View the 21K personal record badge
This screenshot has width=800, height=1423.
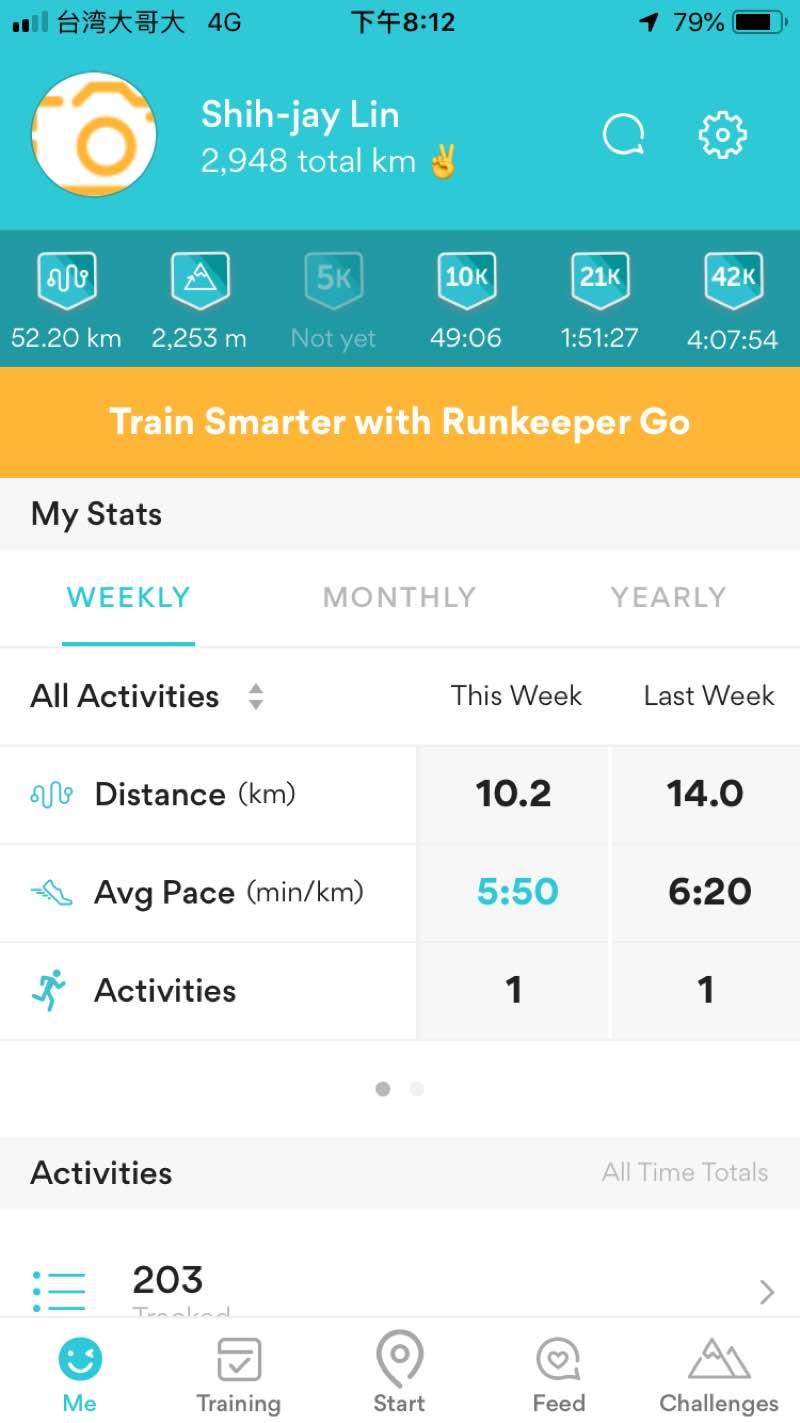click(599, 302)
